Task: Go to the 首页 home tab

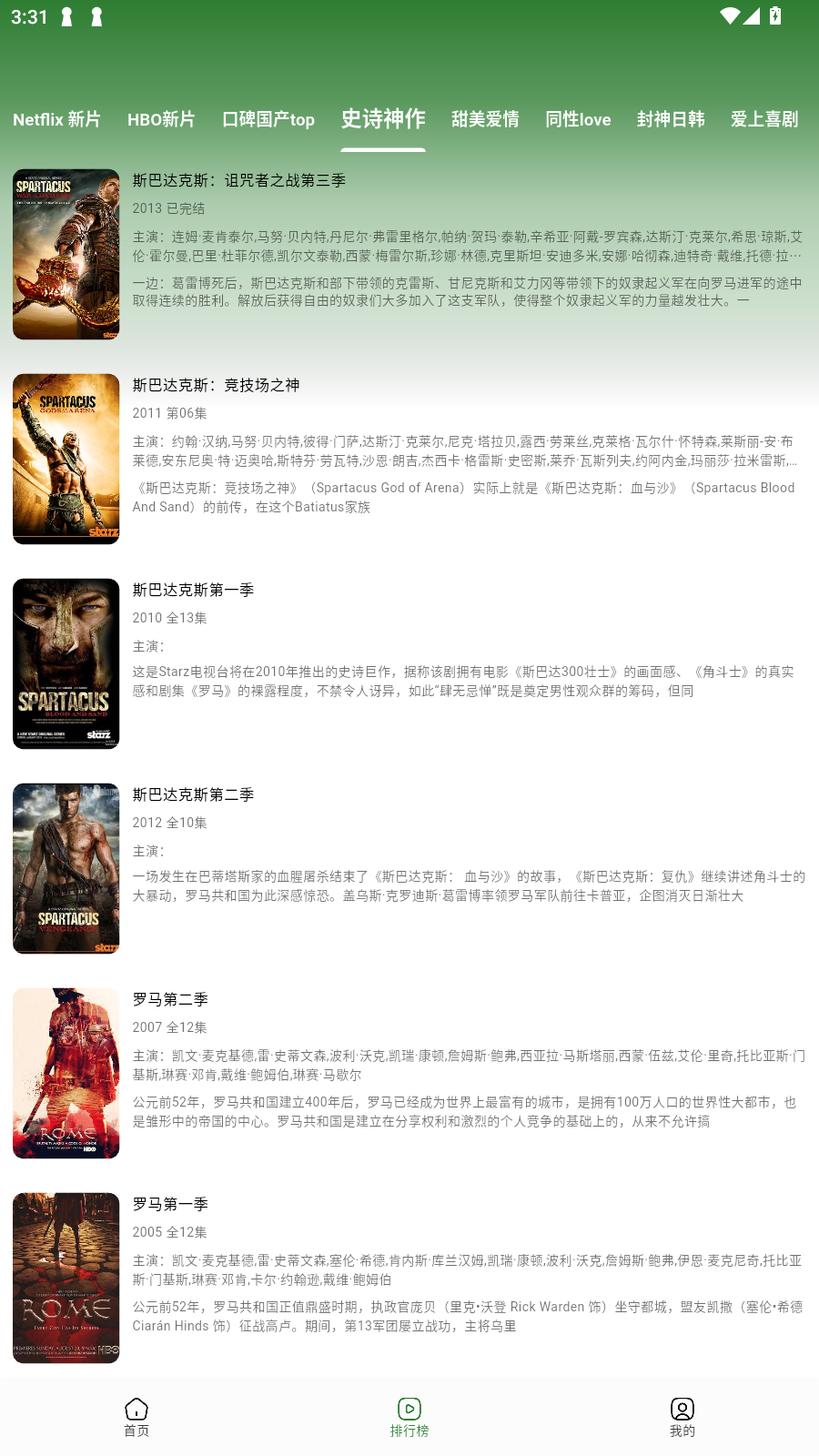Action: 136,1417
